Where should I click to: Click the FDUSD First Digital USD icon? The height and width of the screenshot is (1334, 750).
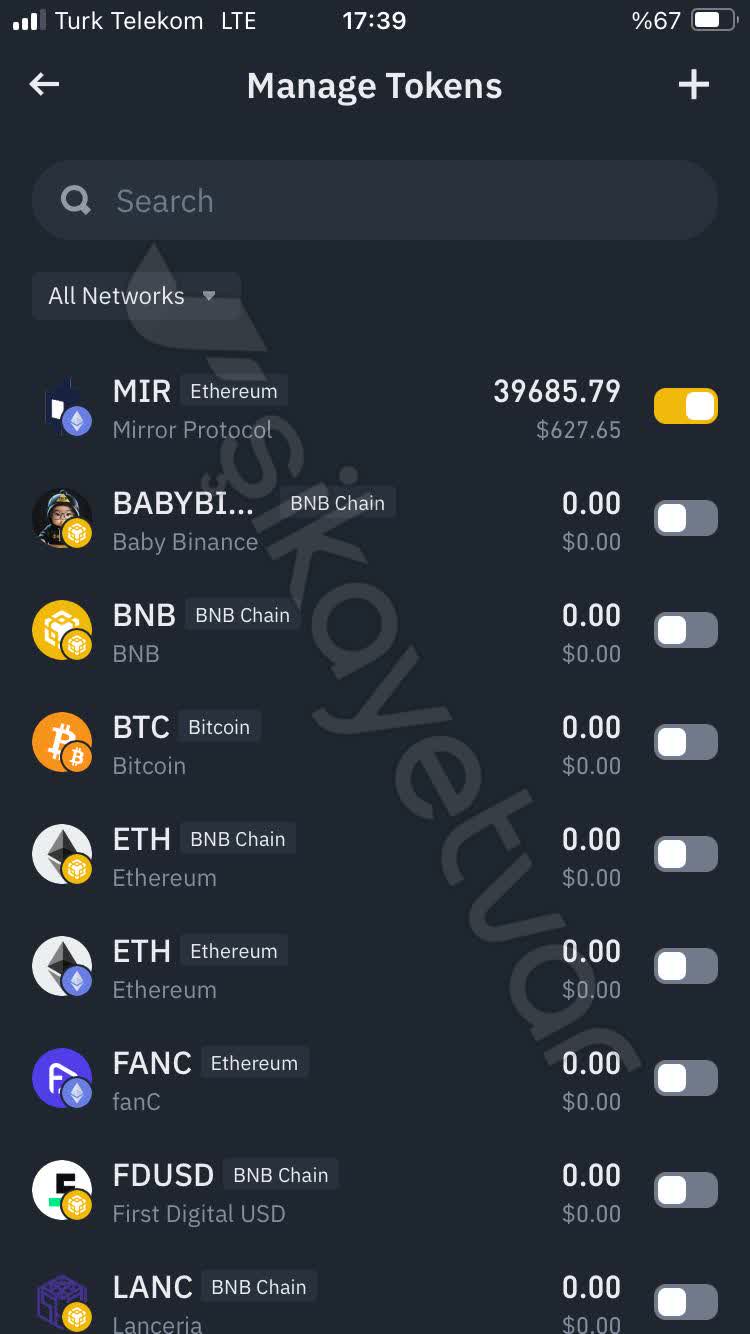(62, 1190)
